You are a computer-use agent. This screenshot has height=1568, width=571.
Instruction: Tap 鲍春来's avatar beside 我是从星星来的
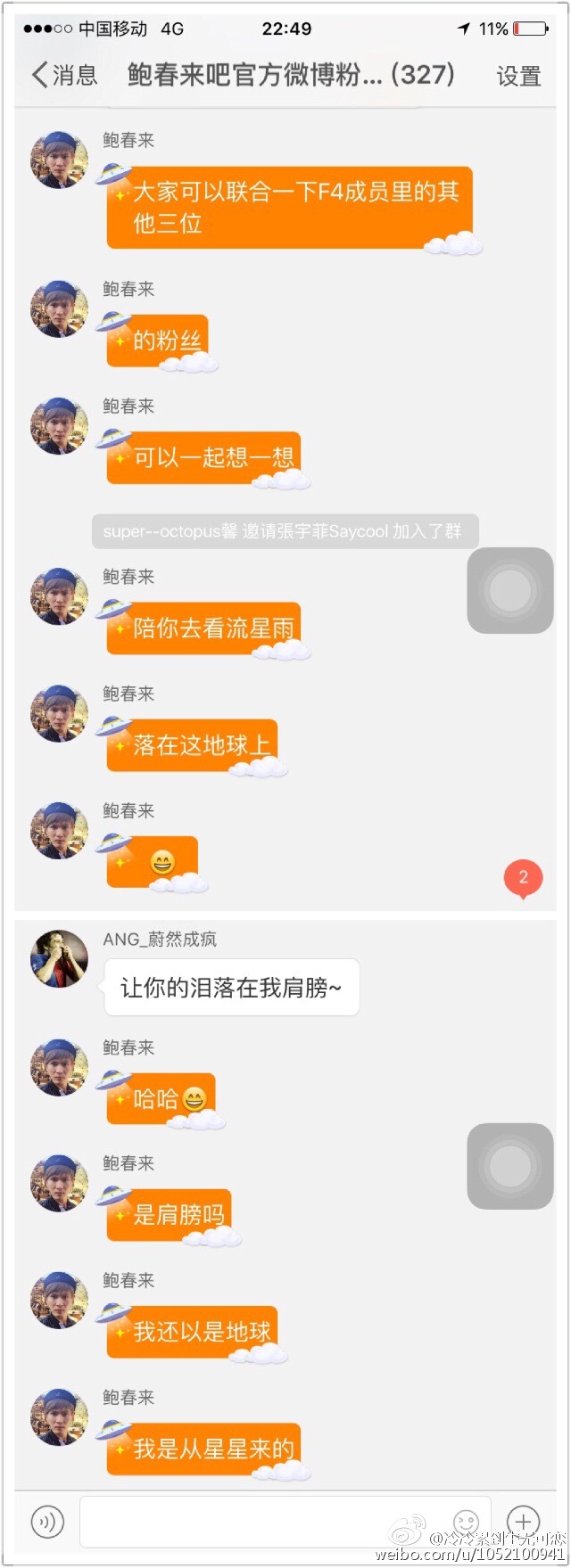coord(60,1416)
